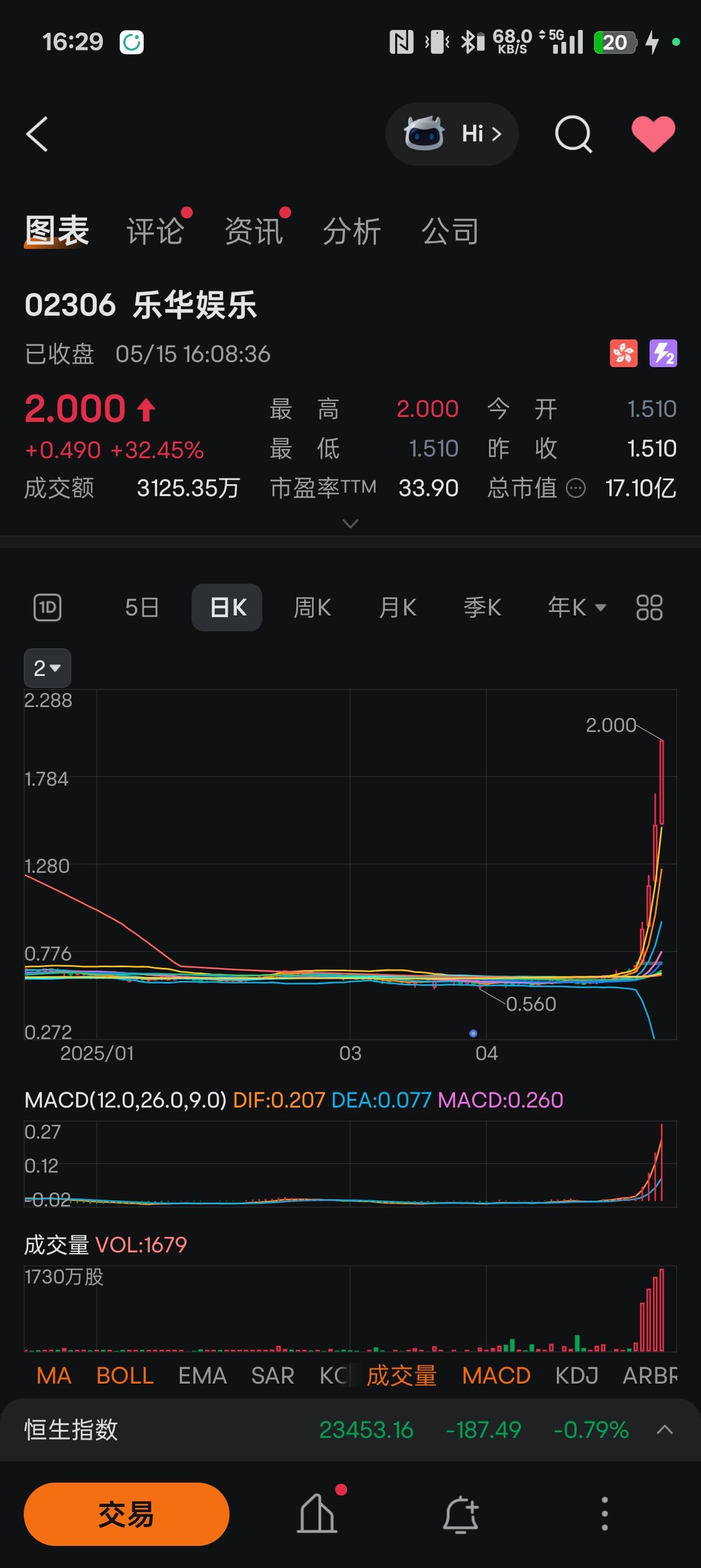
Task: Select the 月K chart period
Action: click(x=397, y=608)
